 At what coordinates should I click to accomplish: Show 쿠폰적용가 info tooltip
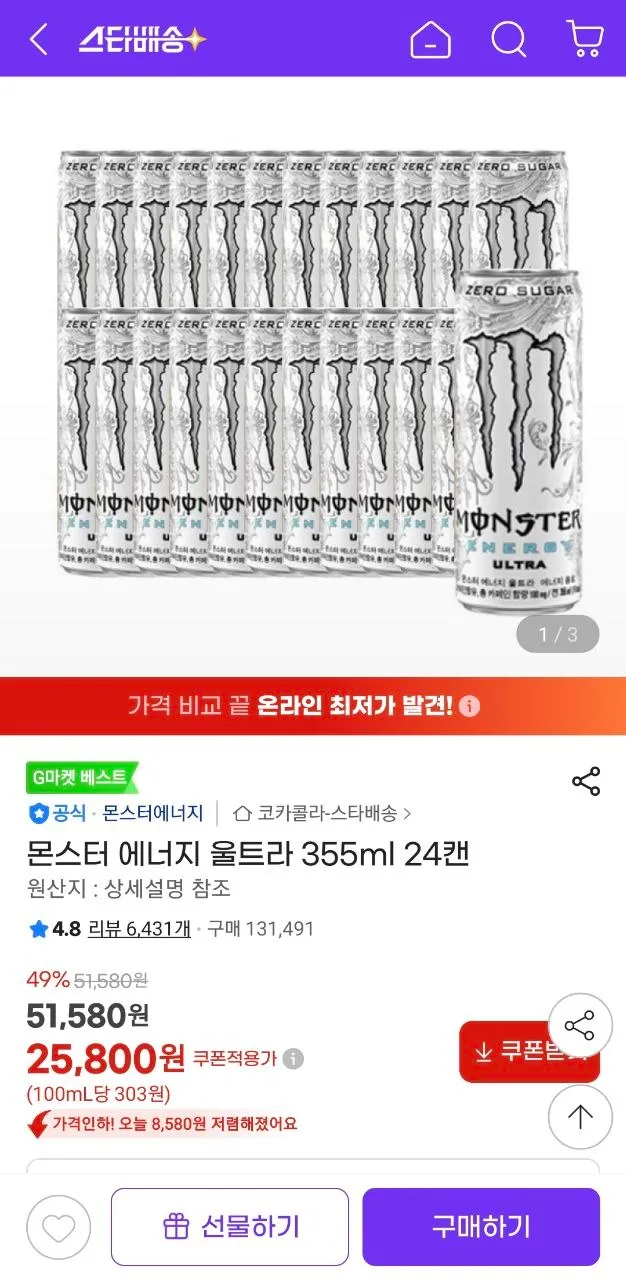293,1058
